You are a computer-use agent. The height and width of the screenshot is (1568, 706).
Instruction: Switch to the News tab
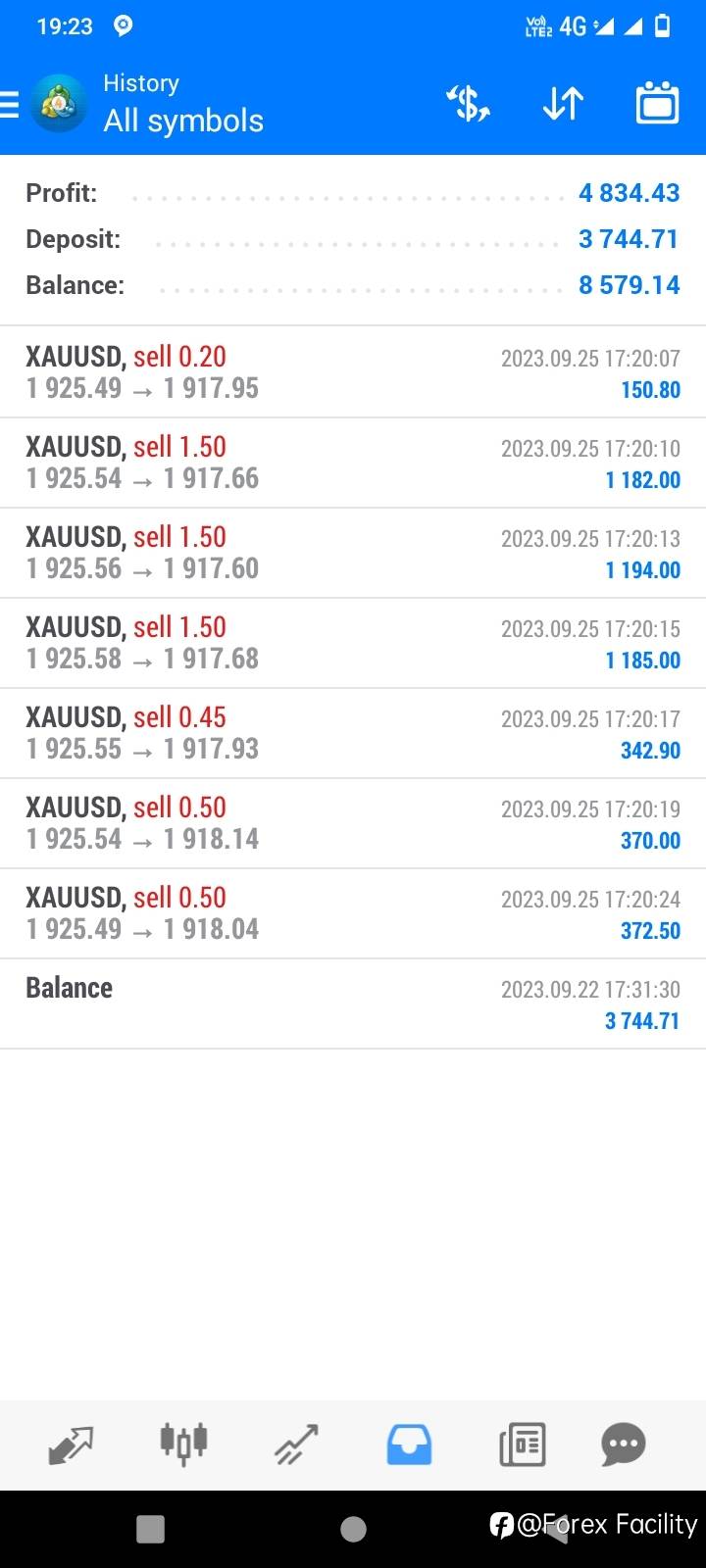[x=522, y=1445]
